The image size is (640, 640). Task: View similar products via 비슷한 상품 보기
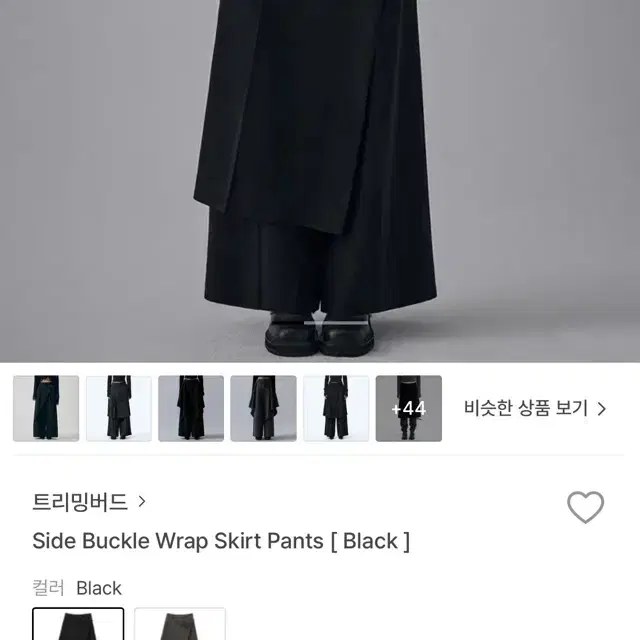(x=535, y=408)
